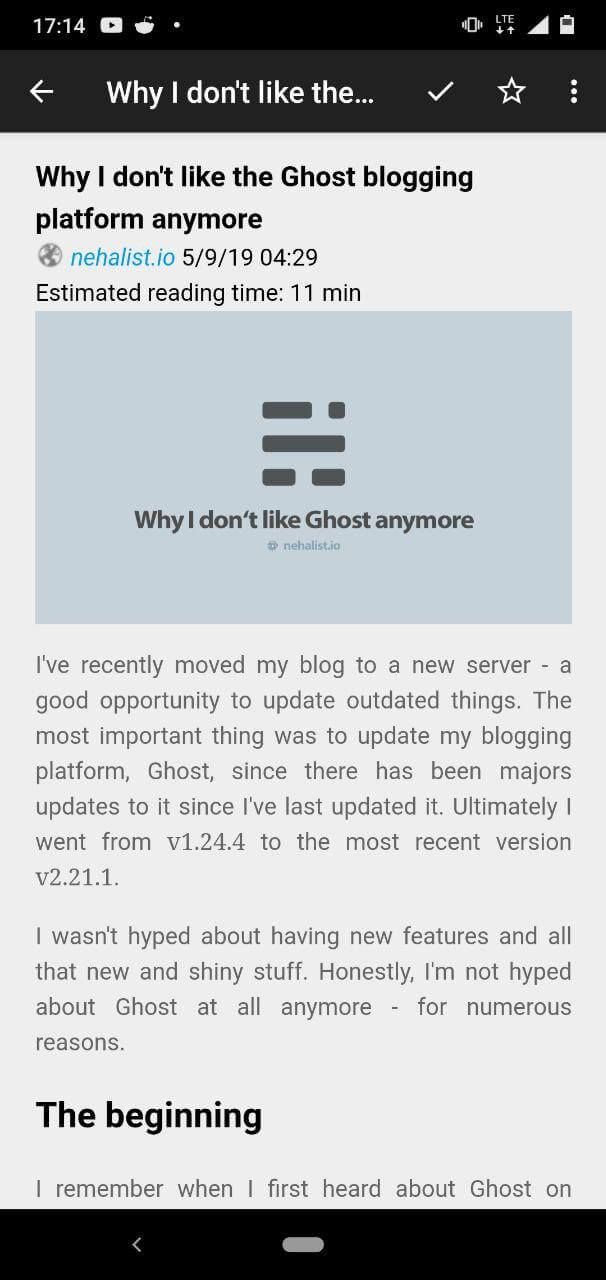The image size is (606, 1280).
Task: Tap the home pill button
Action: 303,1245
